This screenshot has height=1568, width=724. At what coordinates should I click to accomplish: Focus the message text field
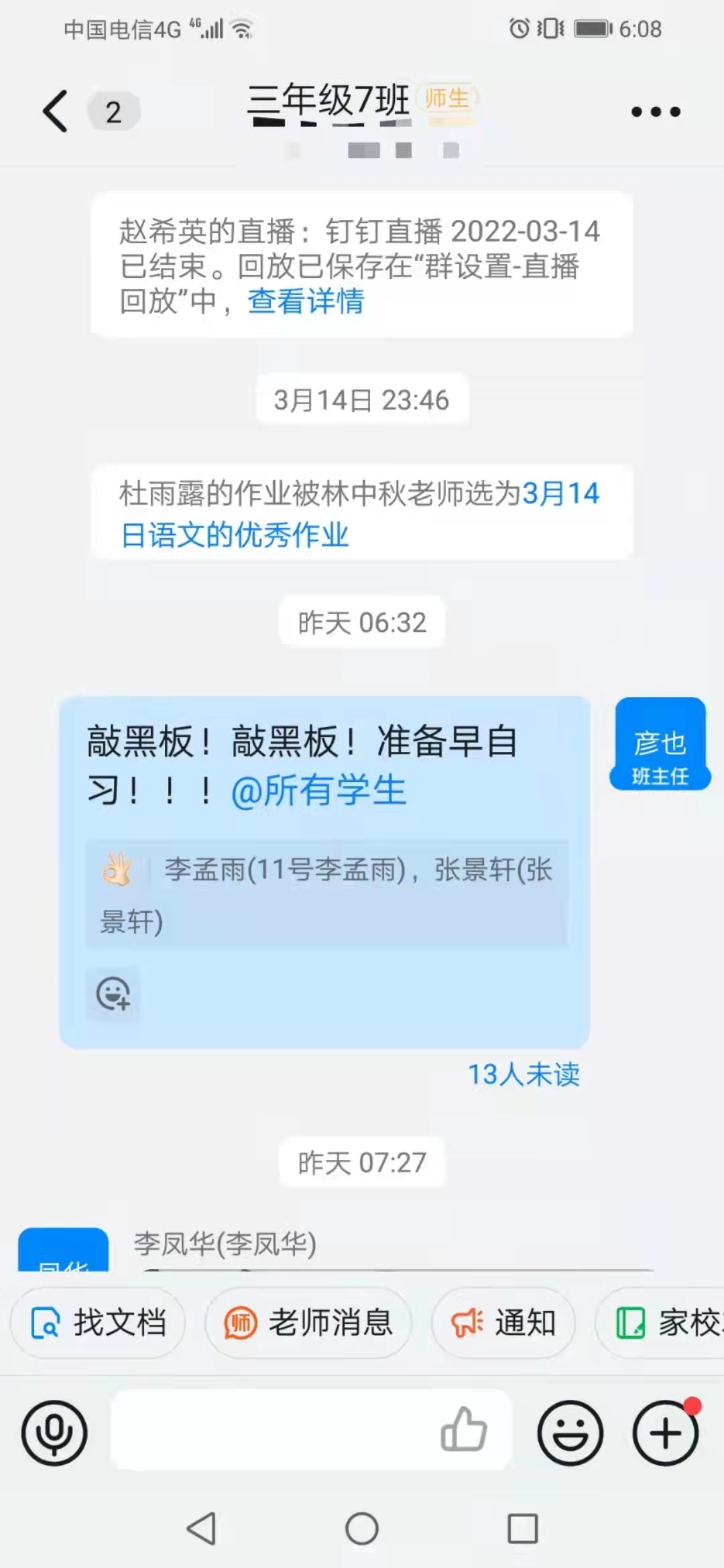[268, 1430]
